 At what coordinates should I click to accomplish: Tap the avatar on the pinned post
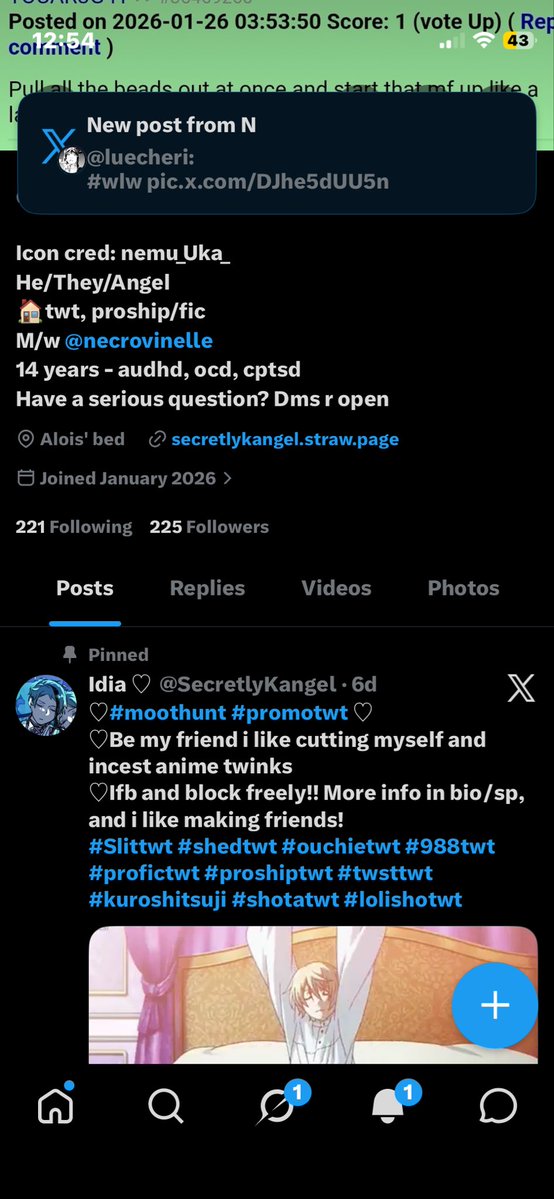[x=47, y=704]
